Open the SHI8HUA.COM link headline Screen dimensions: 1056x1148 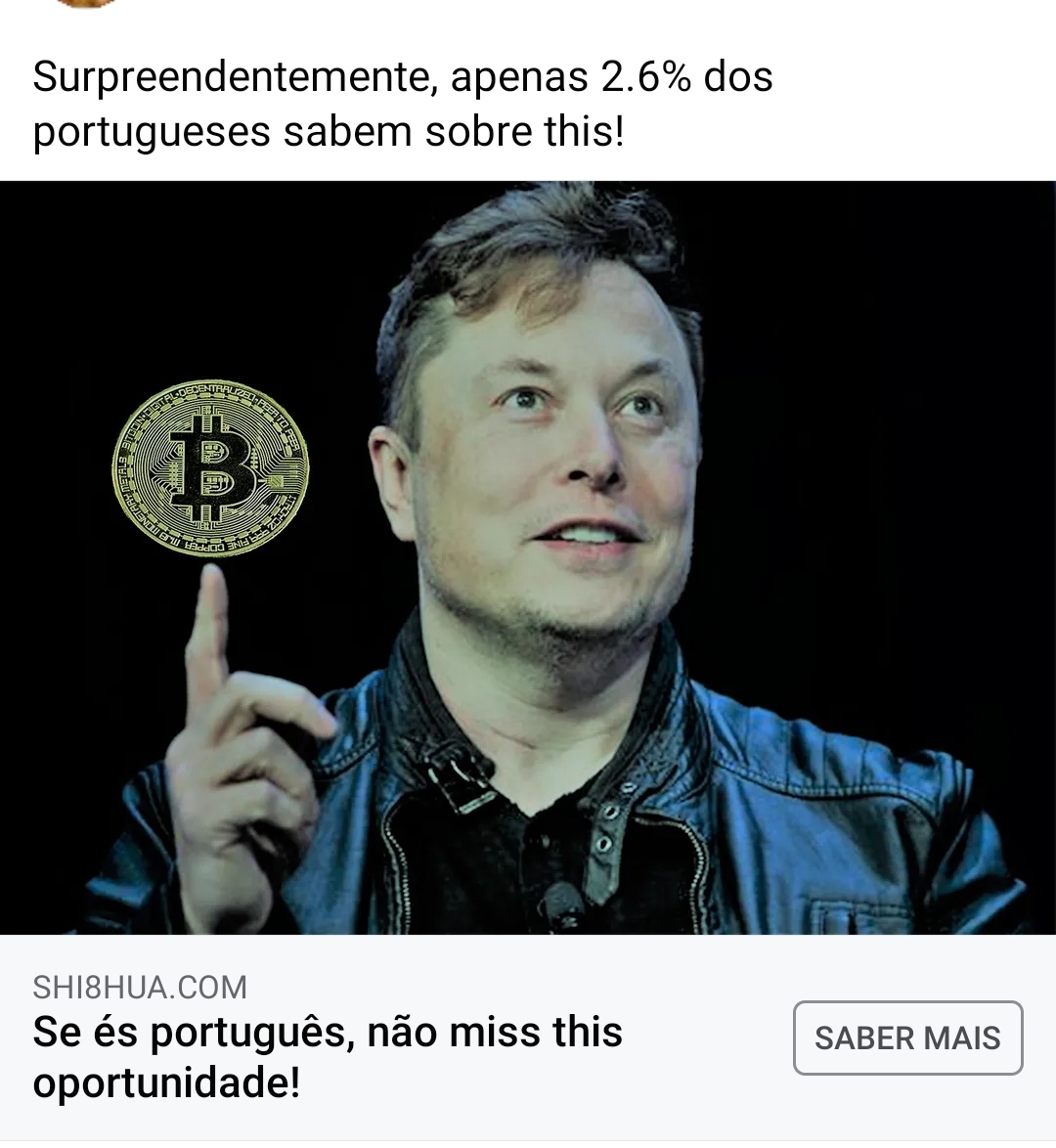[x=328, y=1057]
